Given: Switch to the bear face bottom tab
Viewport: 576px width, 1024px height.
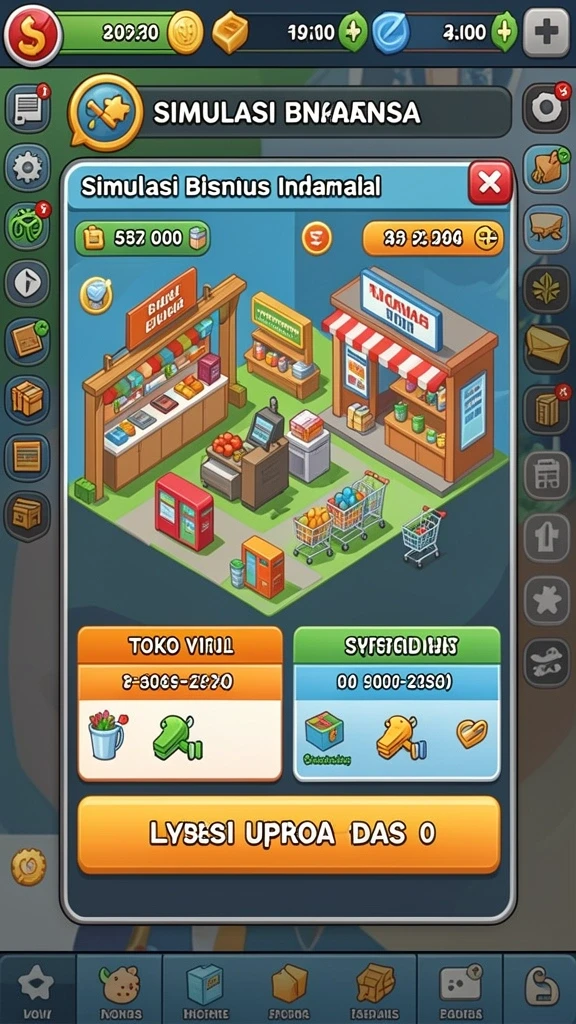Looking at the screenshot, I should click(x=120, y=986).
